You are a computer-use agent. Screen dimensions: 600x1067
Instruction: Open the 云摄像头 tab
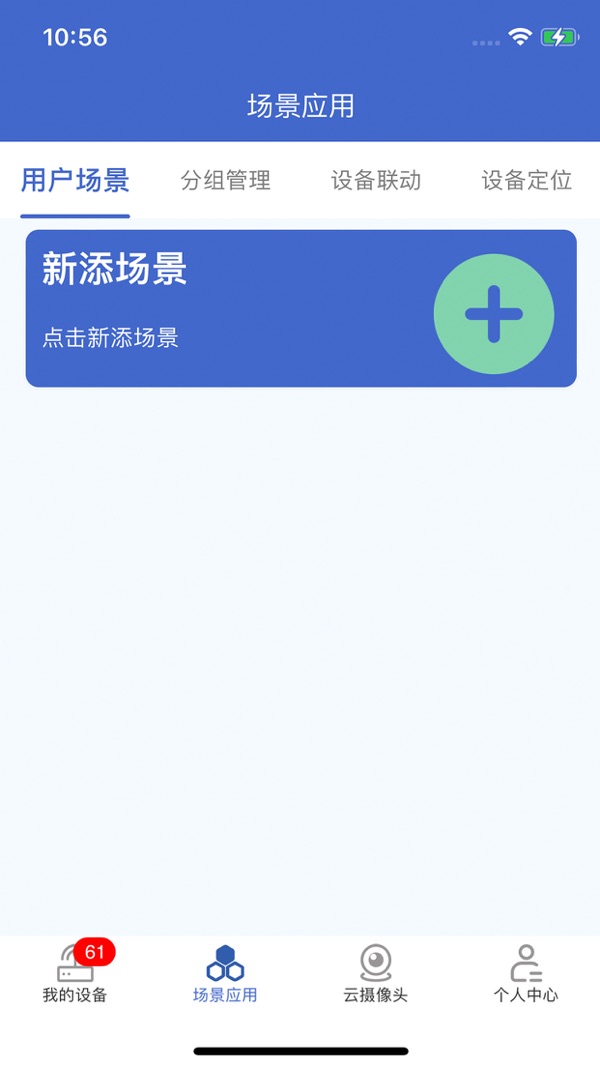375,973
